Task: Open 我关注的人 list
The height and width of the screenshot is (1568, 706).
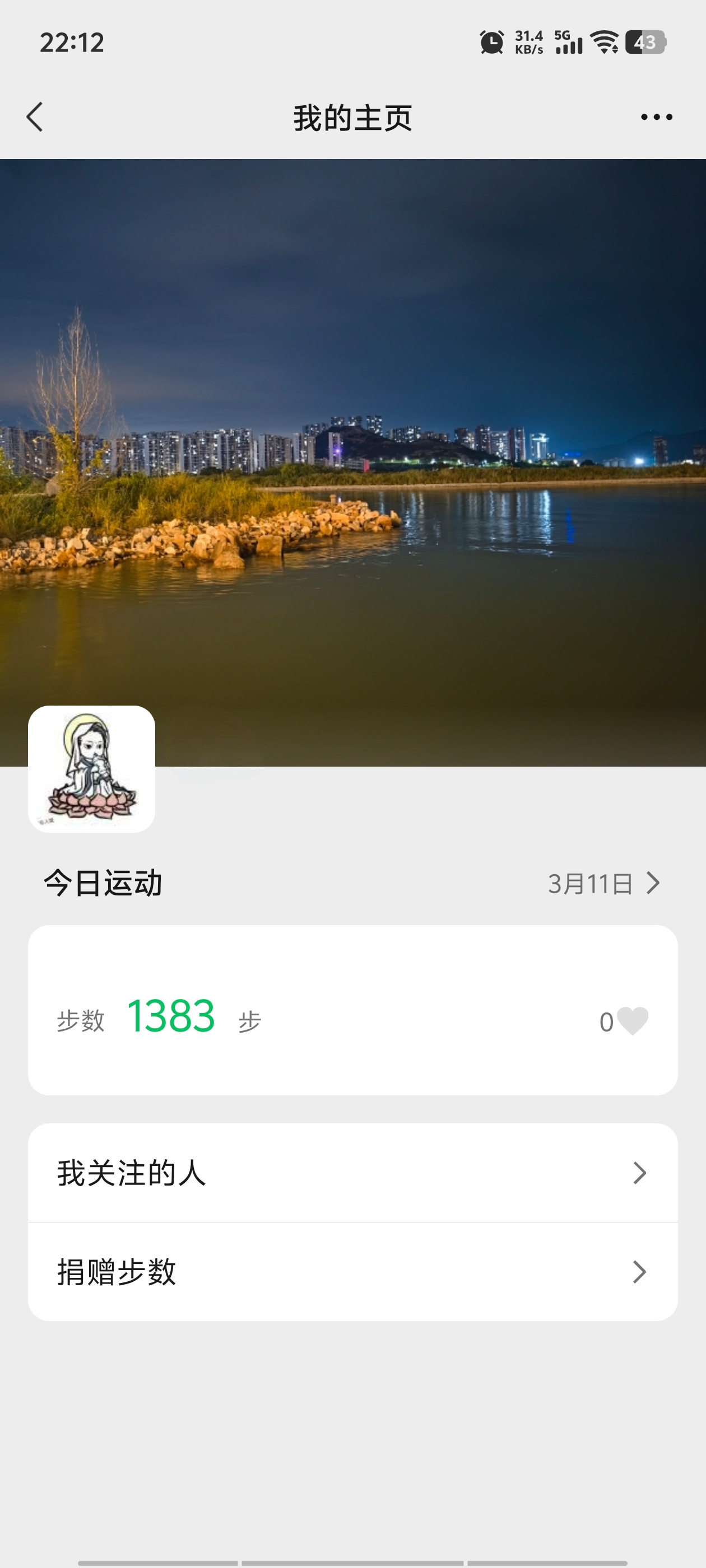Action: (x=352, y=1172)
